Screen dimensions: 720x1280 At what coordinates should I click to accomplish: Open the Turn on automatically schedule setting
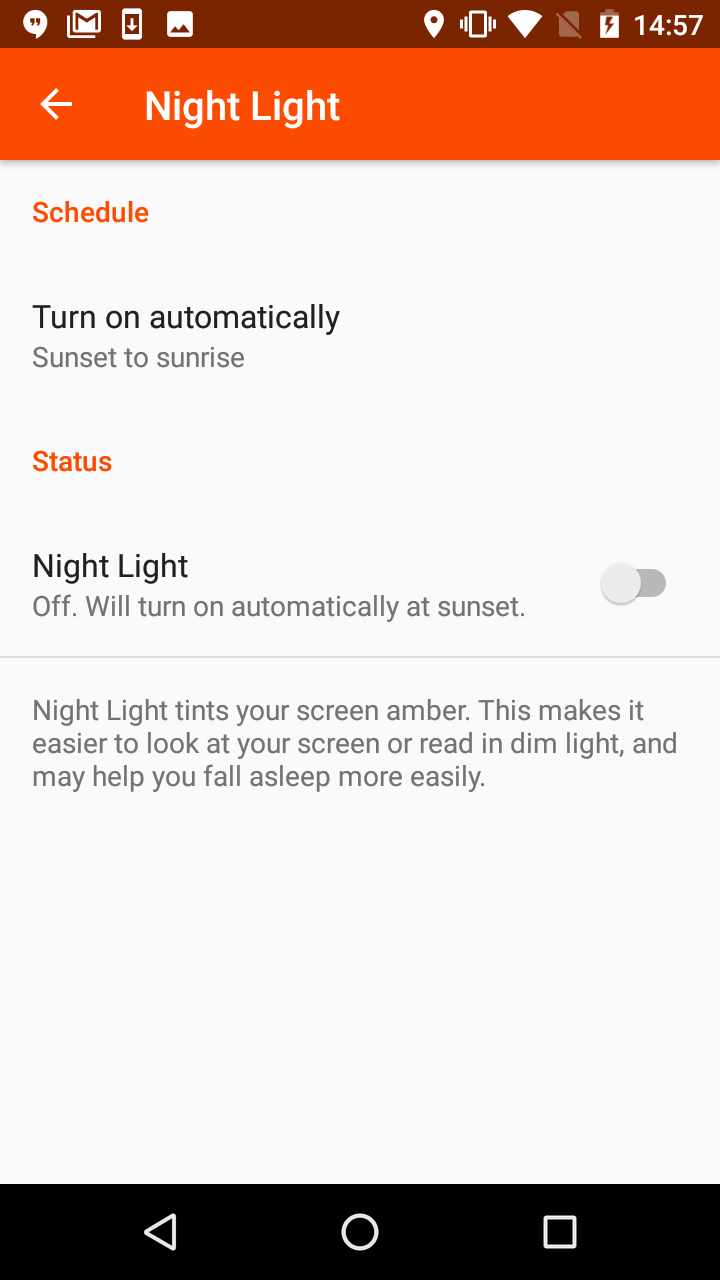pyautogui.click(x=360, y=336)
